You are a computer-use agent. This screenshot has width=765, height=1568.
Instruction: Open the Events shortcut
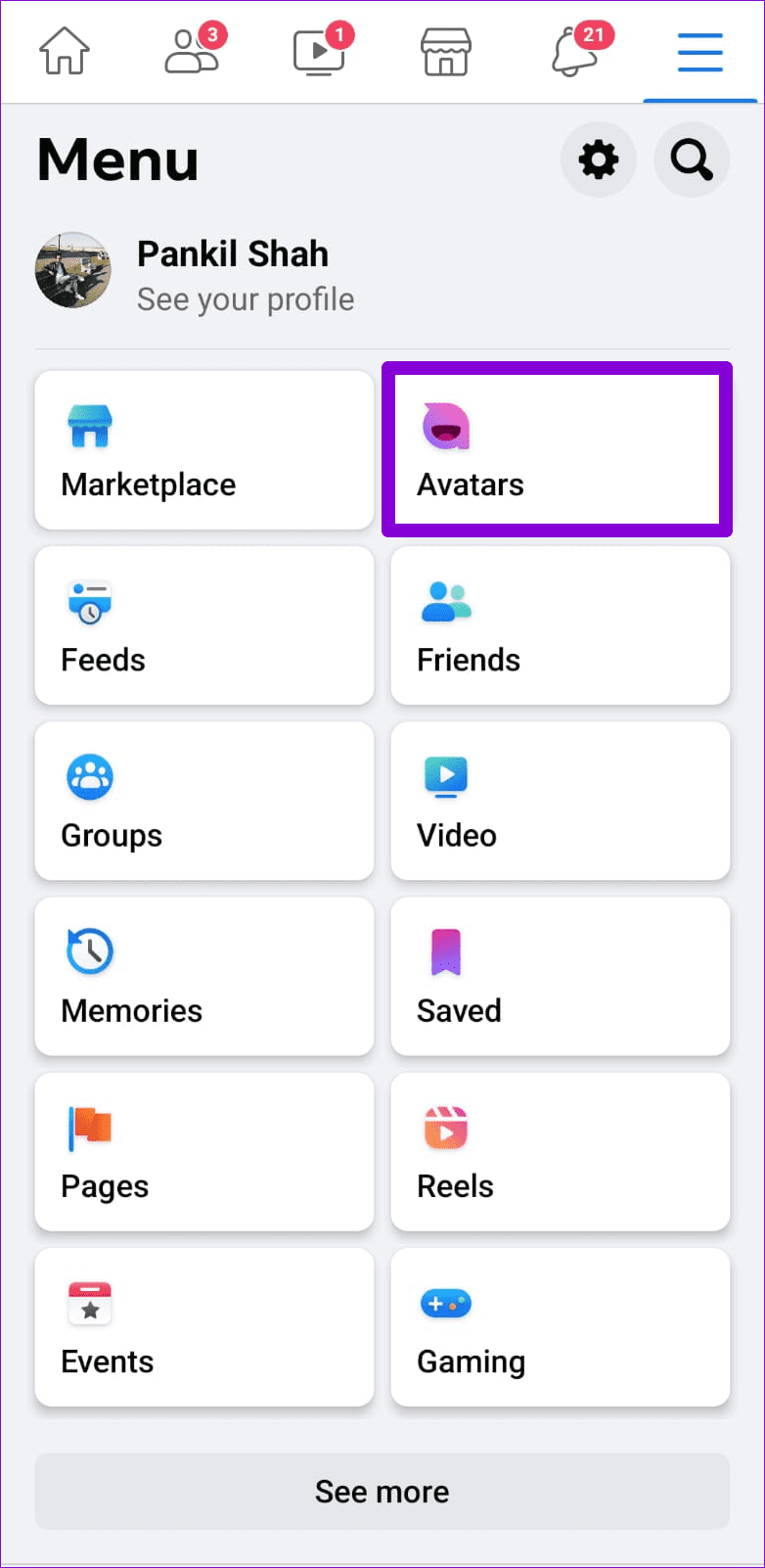click(203, 1327)
